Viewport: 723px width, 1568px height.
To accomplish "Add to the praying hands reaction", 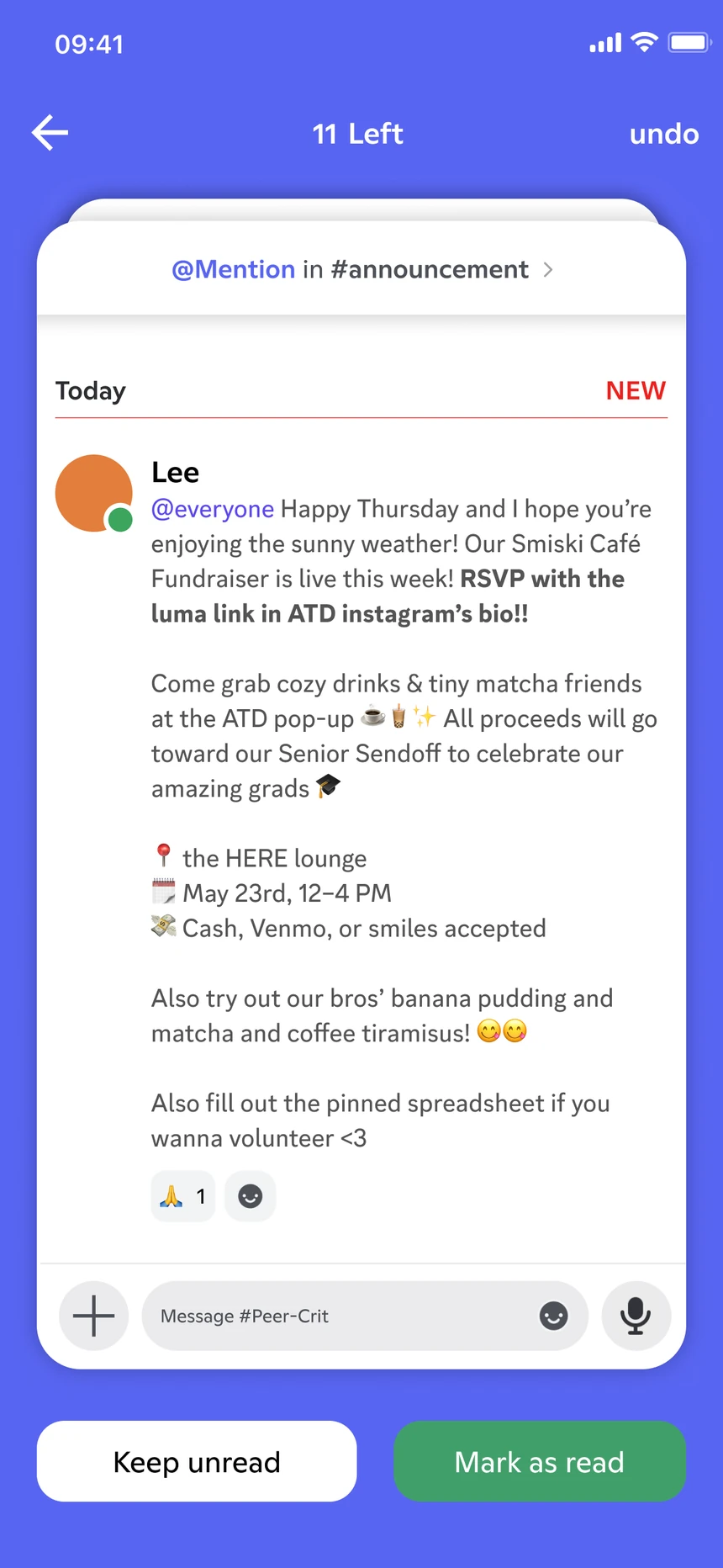I will [x=183, y=1196].
